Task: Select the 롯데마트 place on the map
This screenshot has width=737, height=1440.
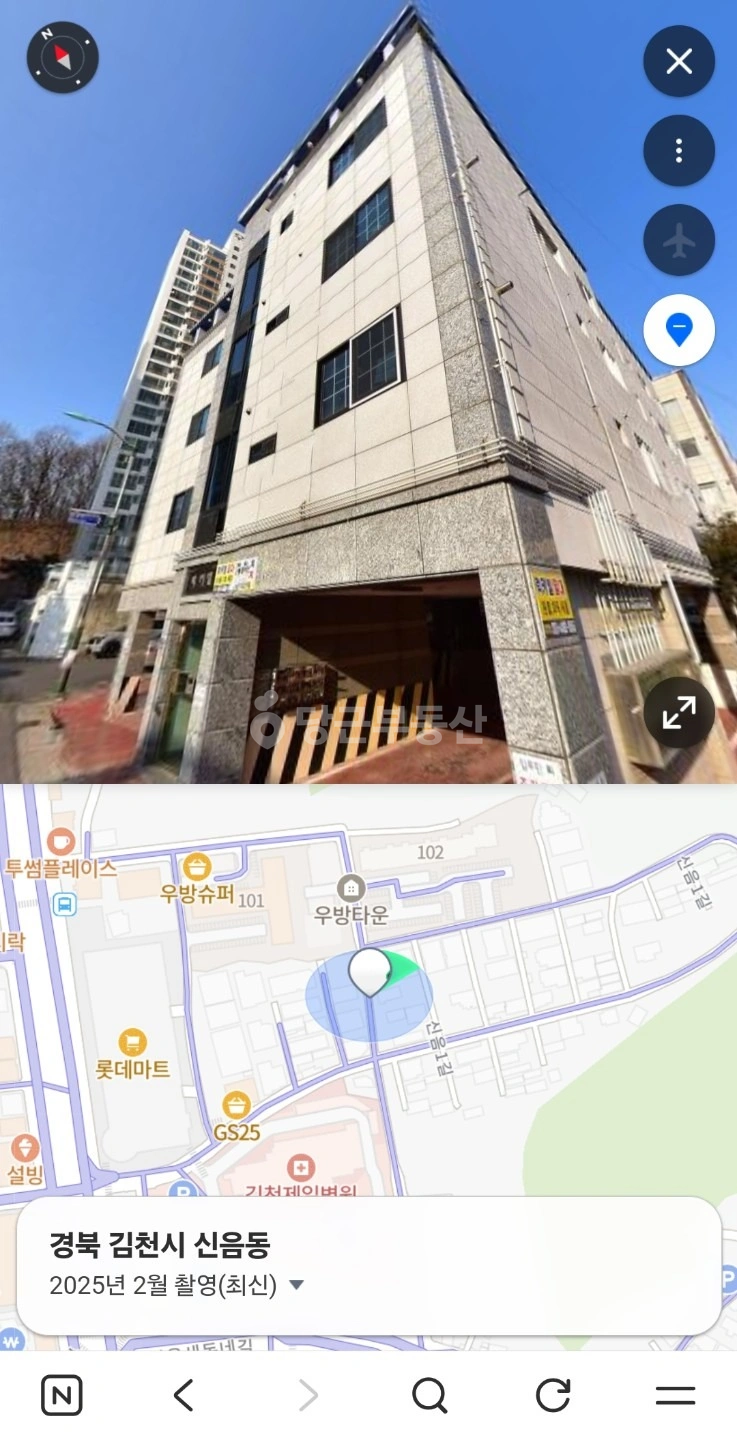Action: pos(132,1054)
